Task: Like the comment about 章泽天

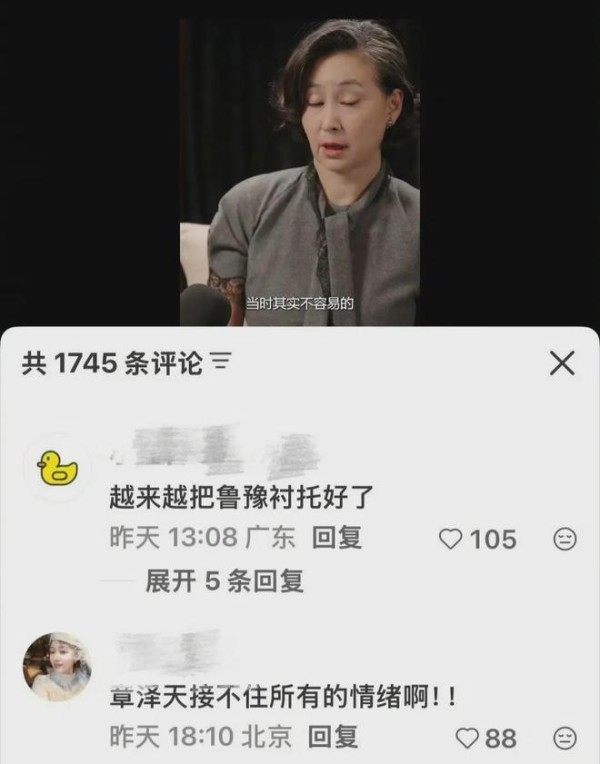Action: coord(467,738)
